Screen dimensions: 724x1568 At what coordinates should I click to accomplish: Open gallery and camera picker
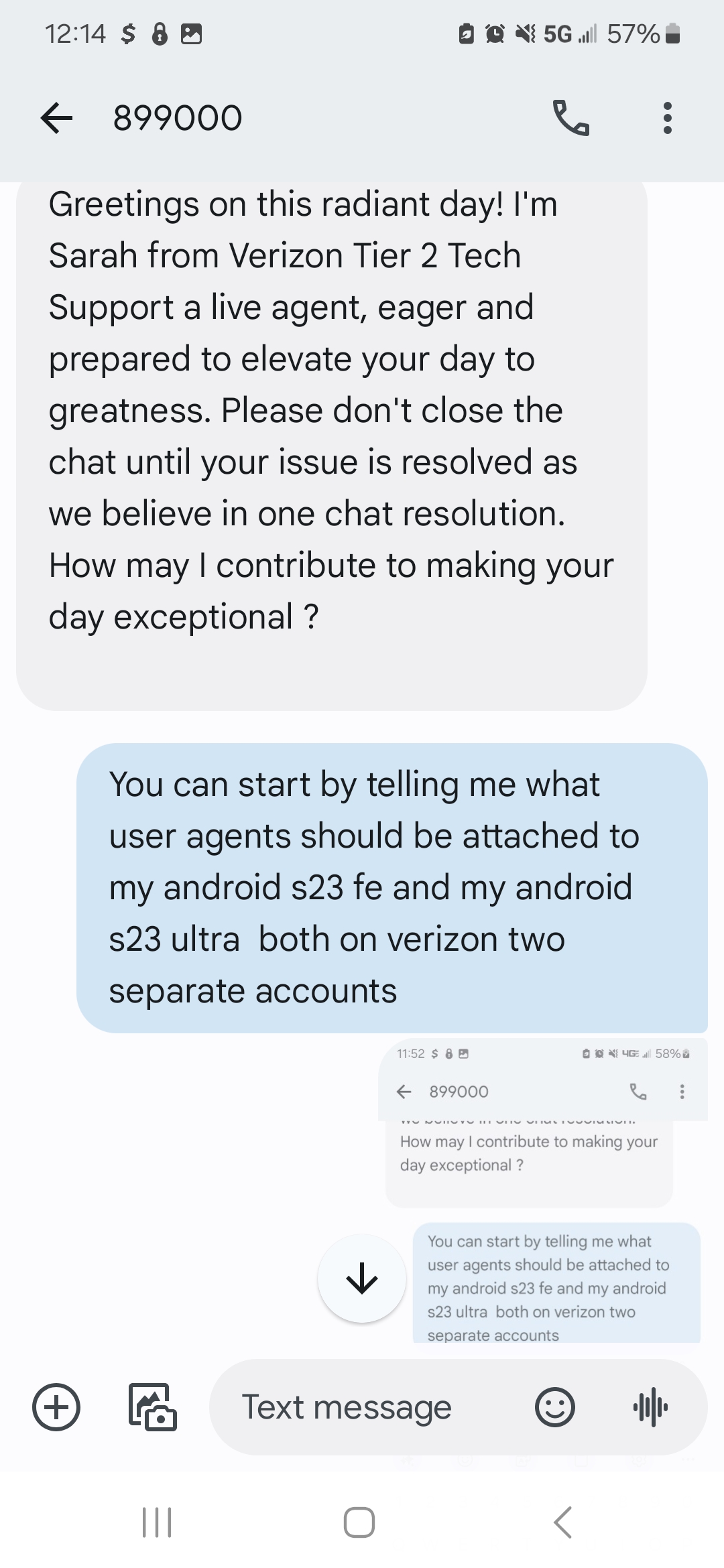pos(153,1407)
